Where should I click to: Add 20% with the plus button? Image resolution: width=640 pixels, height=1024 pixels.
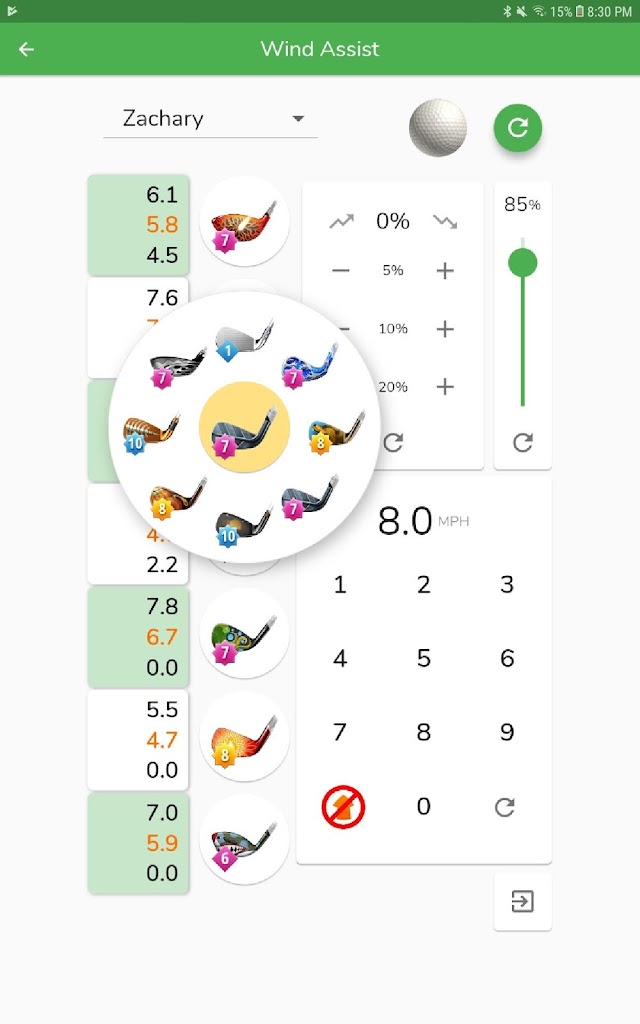446,387
